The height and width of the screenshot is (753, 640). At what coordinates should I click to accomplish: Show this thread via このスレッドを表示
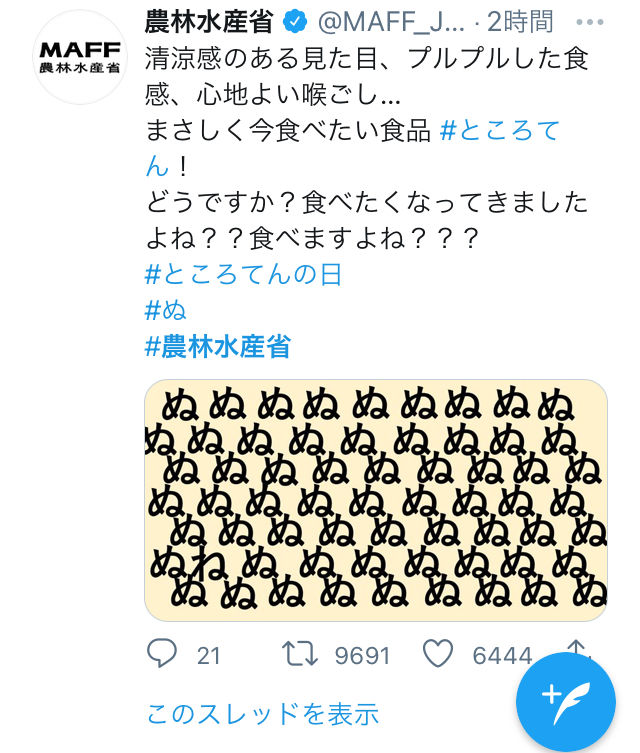click(x=262, y=714)
